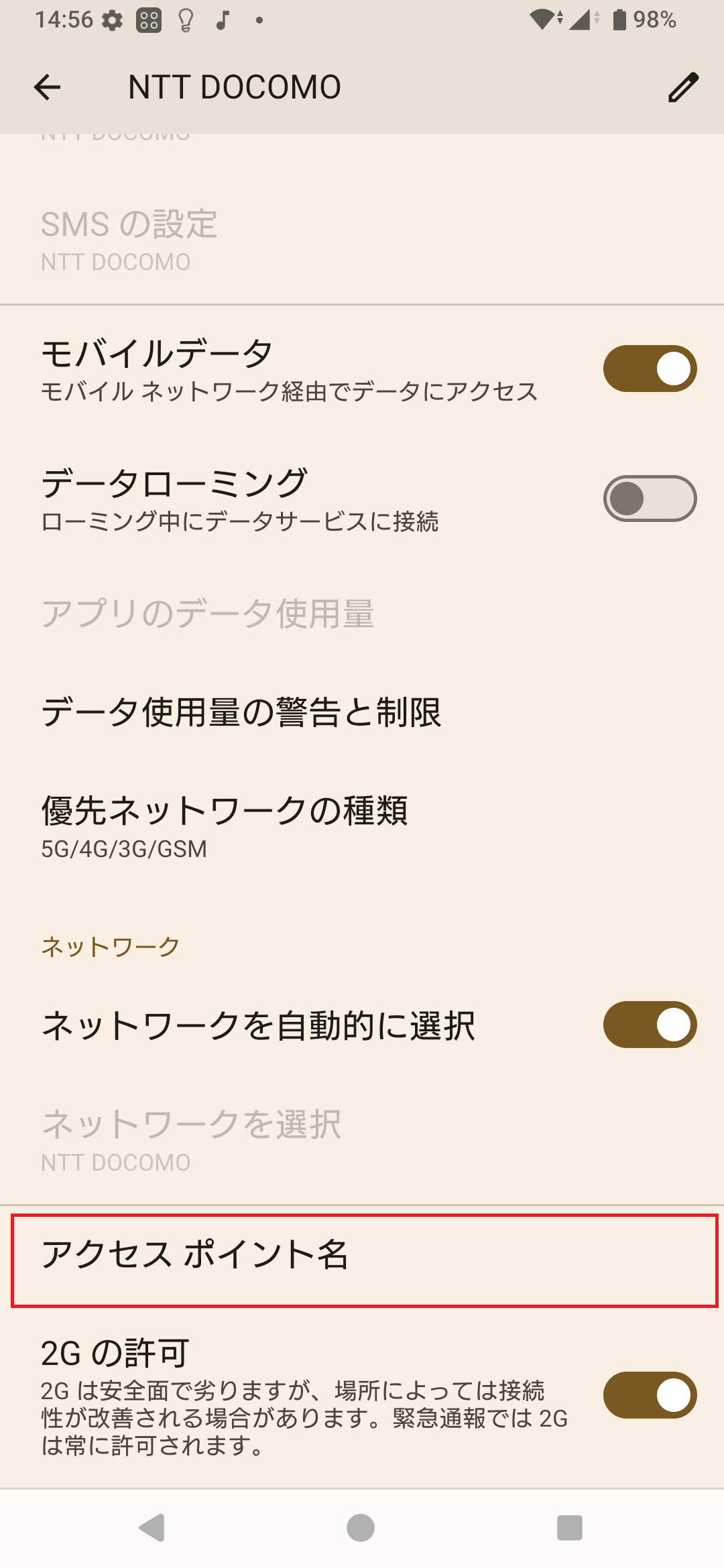The image size is (724, 1568).
Task: Enable データローミング toggle
Action: pyautogui.click(x=649, y=499)
